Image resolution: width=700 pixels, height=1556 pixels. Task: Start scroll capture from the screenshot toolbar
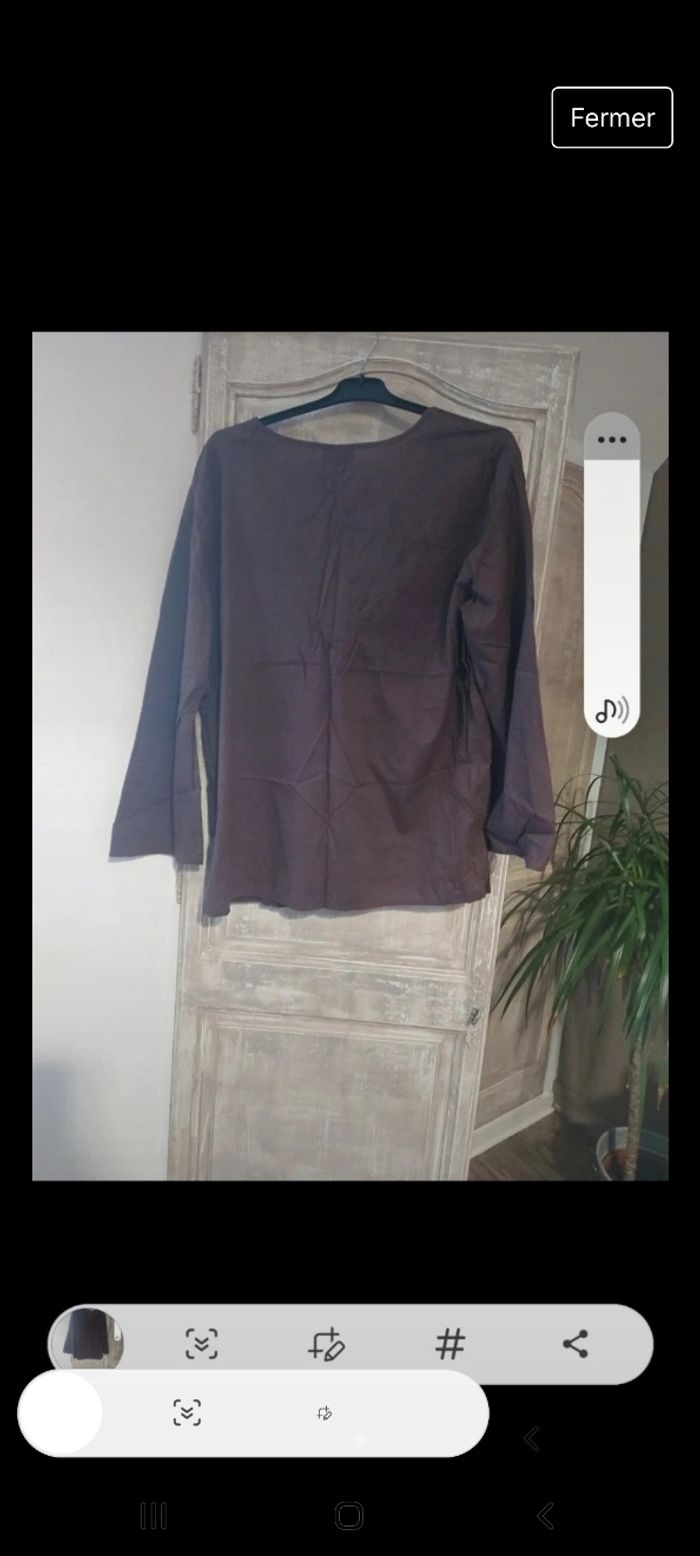pos(201,1344)
